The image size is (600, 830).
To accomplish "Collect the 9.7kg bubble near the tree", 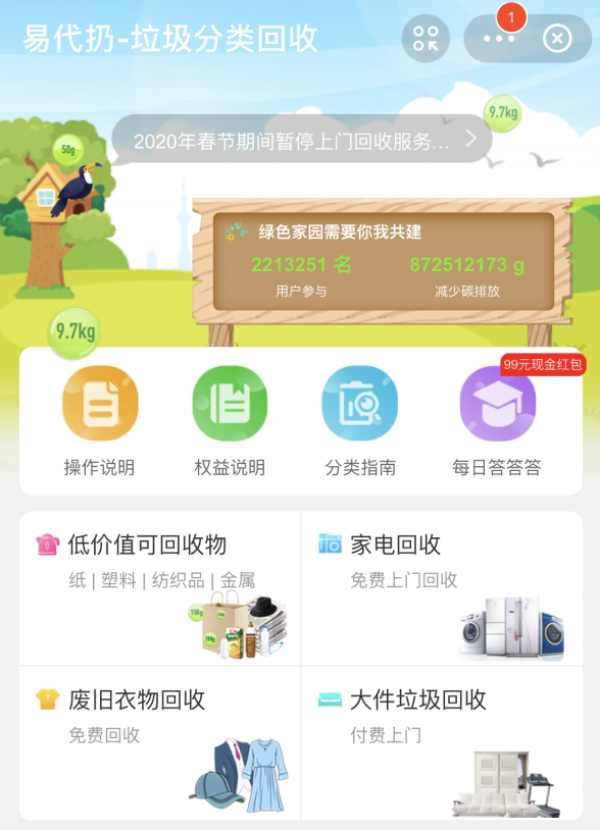I will [x=75, y=331].
